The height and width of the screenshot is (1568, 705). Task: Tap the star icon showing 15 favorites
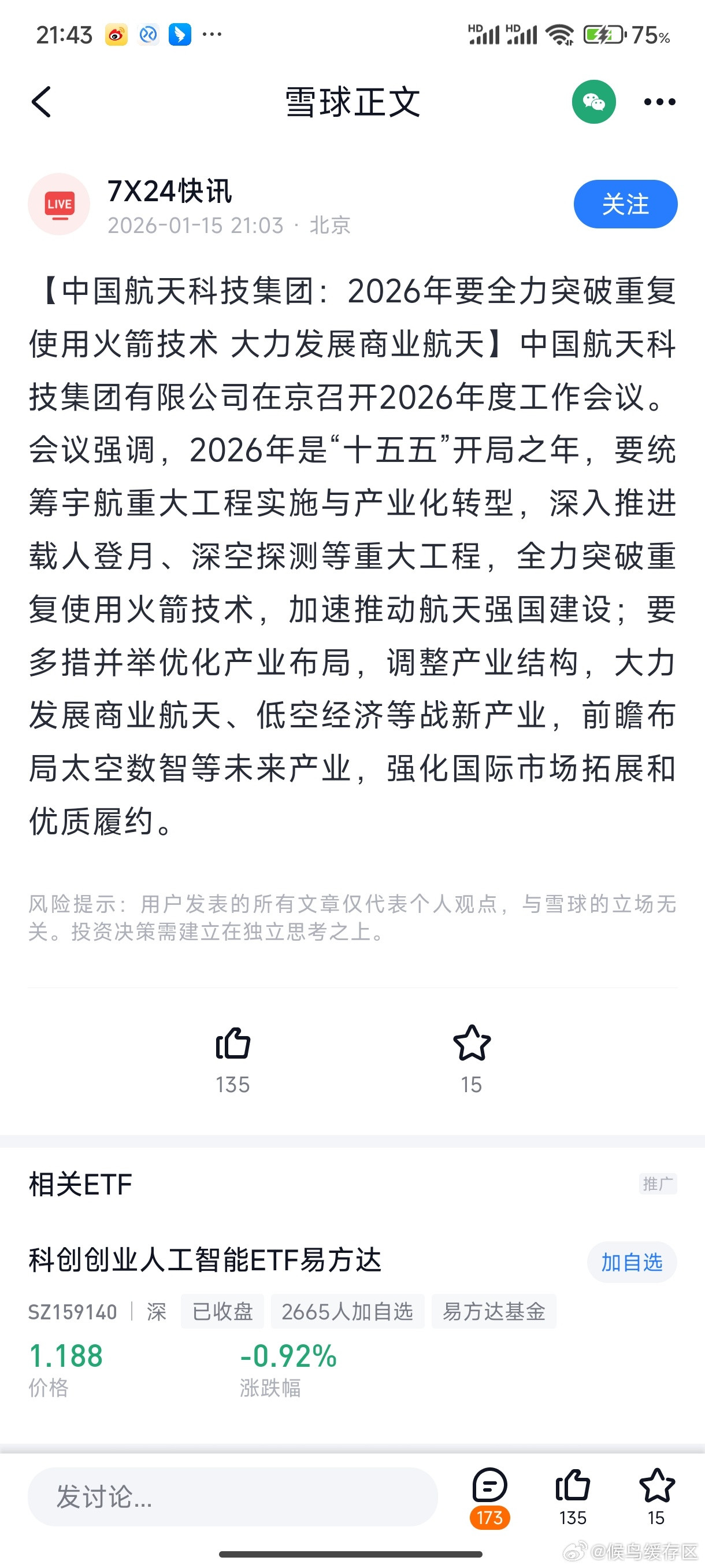[x=472, y=1042]
